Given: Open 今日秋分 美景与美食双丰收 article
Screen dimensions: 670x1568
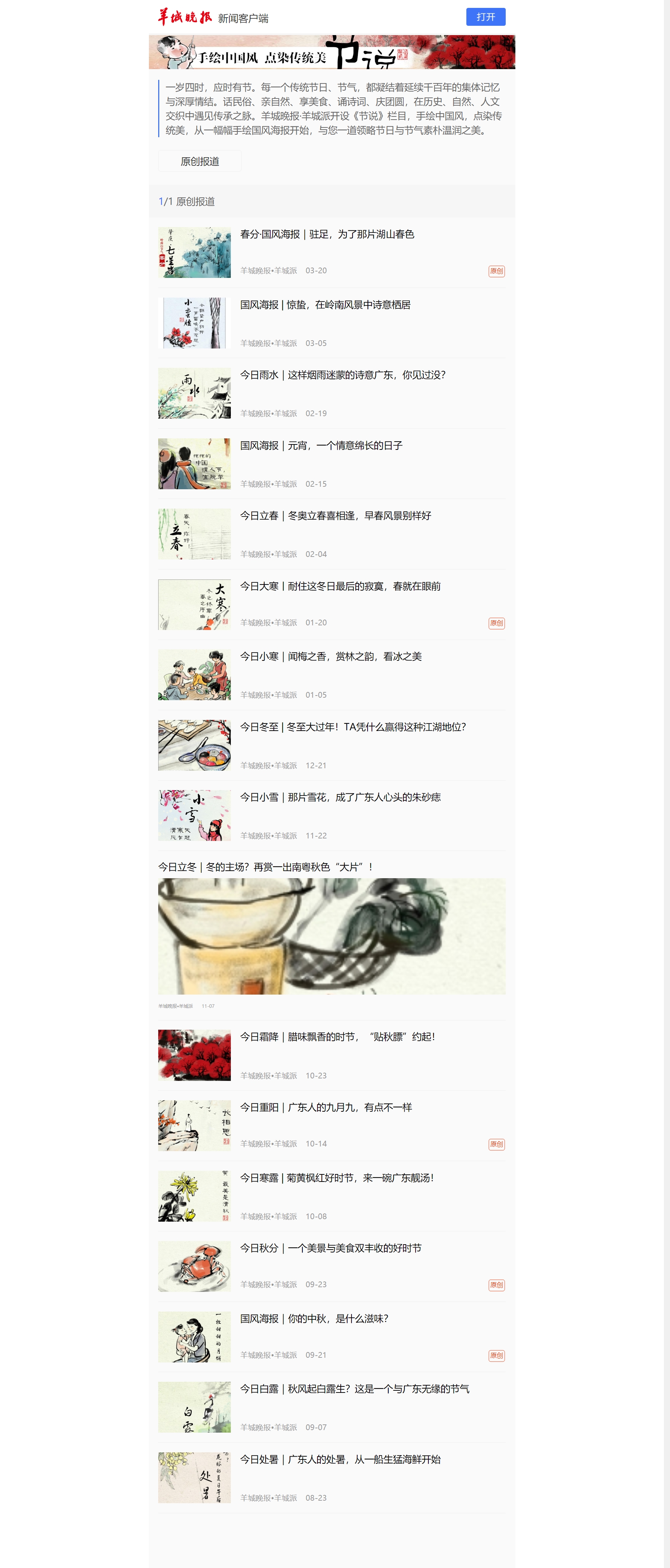Looking at the screenshot, I should [330, 1248].
